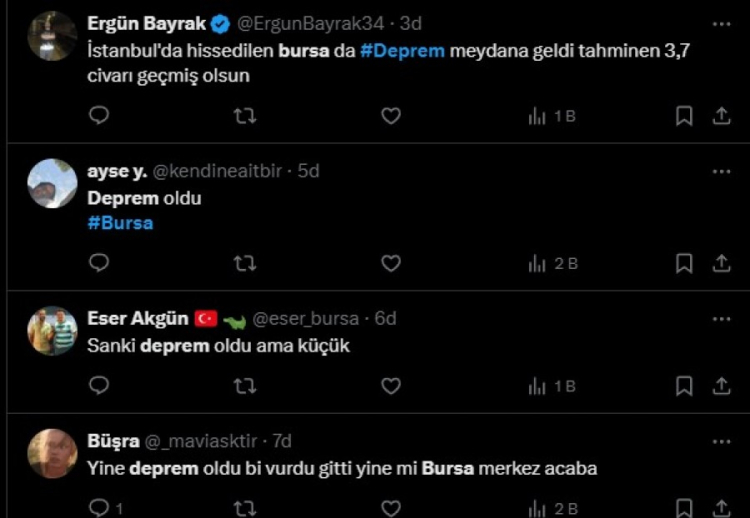Open overflow menu on Büşra's tweet
This screenshot has height=518, width=750.
pos(721,440)
